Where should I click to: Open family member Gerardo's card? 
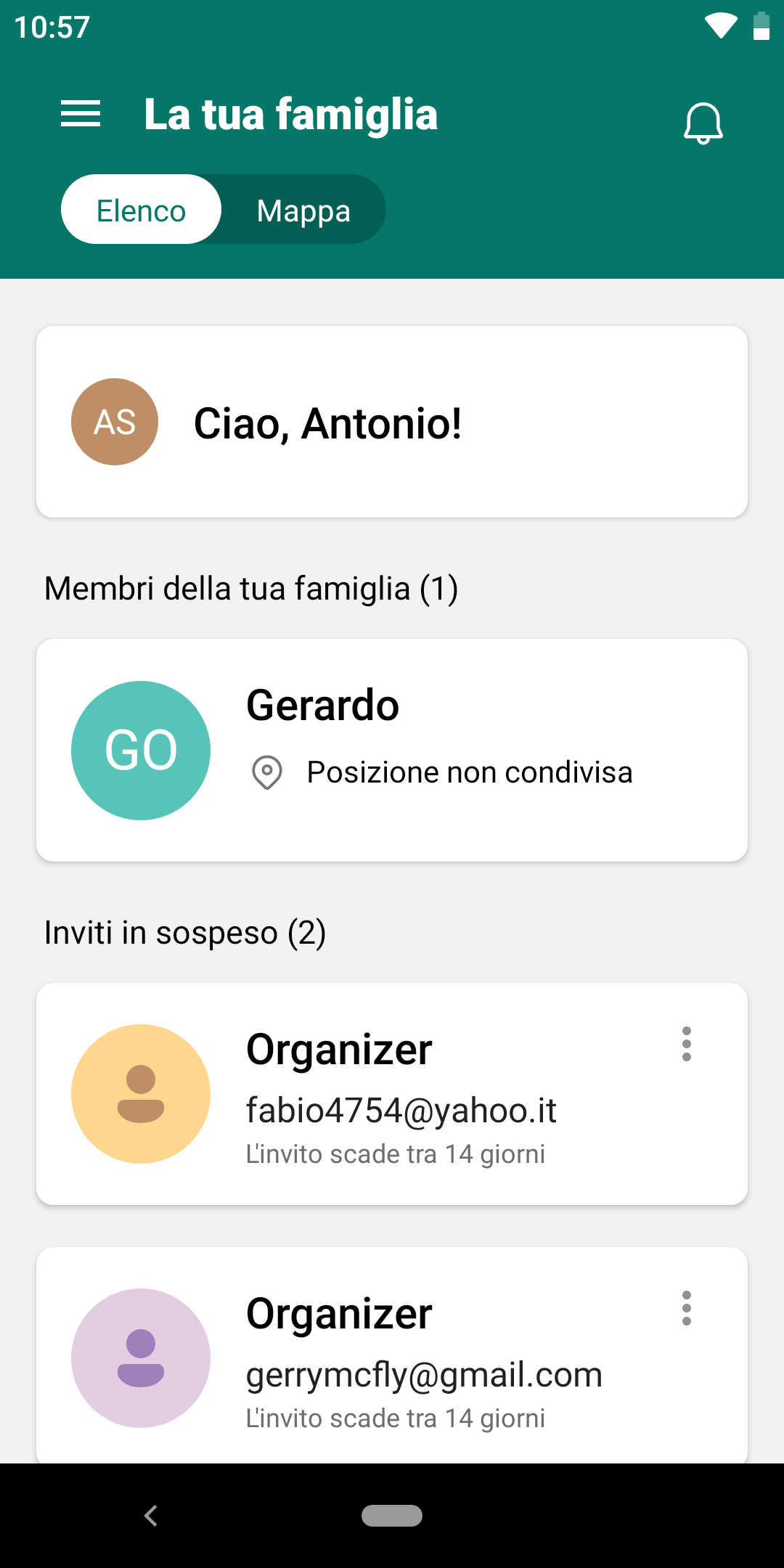pyautogui.click(x=392, y=750)
